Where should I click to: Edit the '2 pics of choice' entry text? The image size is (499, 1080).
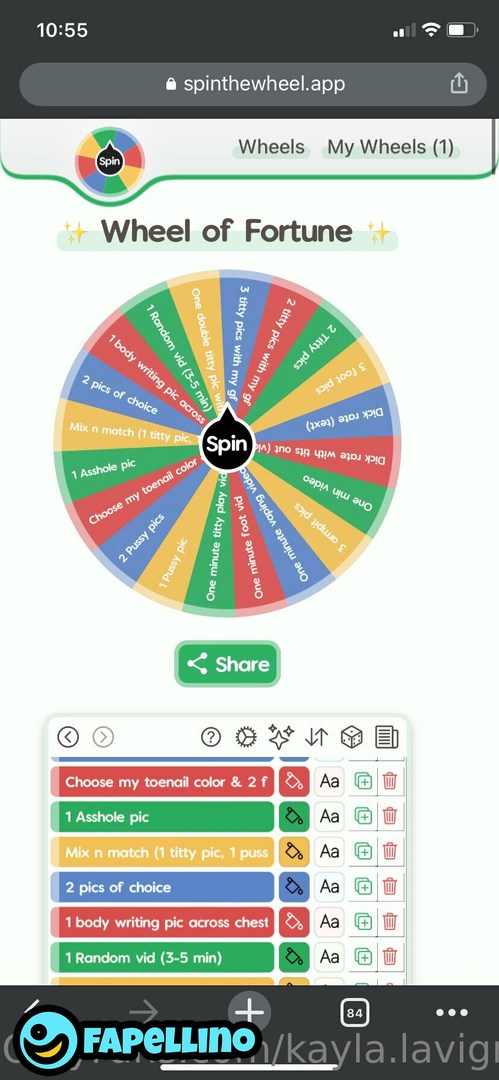pos(163,887)
